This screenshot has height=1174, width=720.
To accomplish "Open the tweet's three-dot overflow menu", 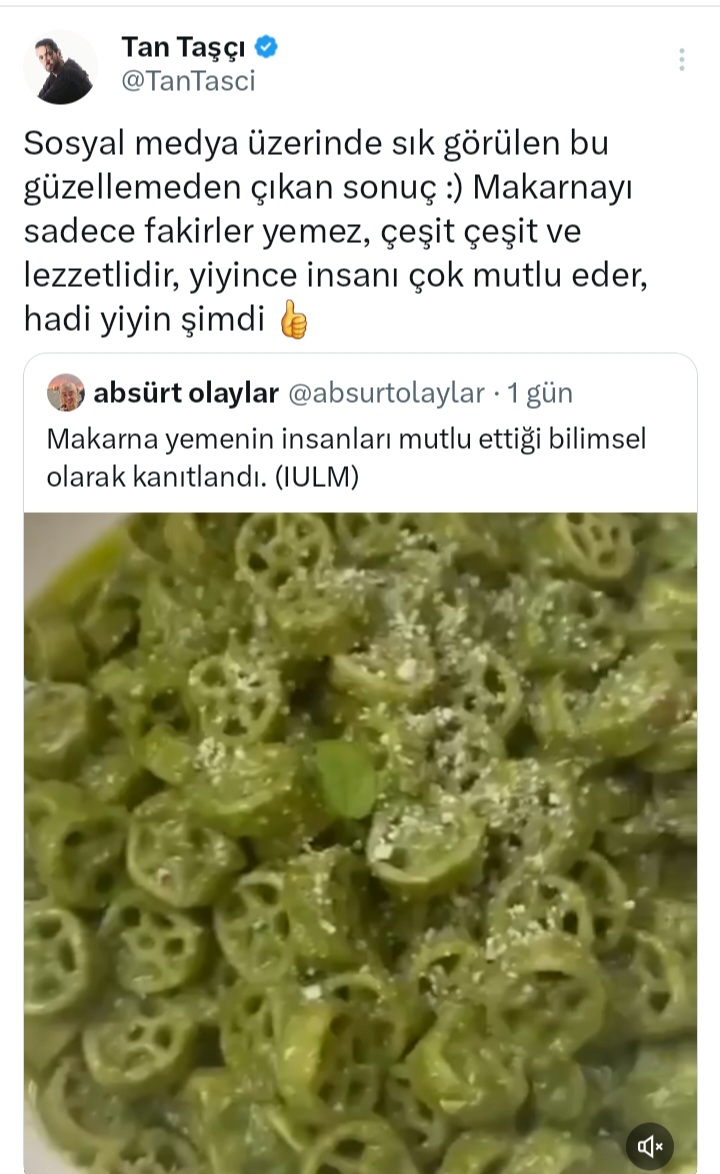I will (682, 60).
